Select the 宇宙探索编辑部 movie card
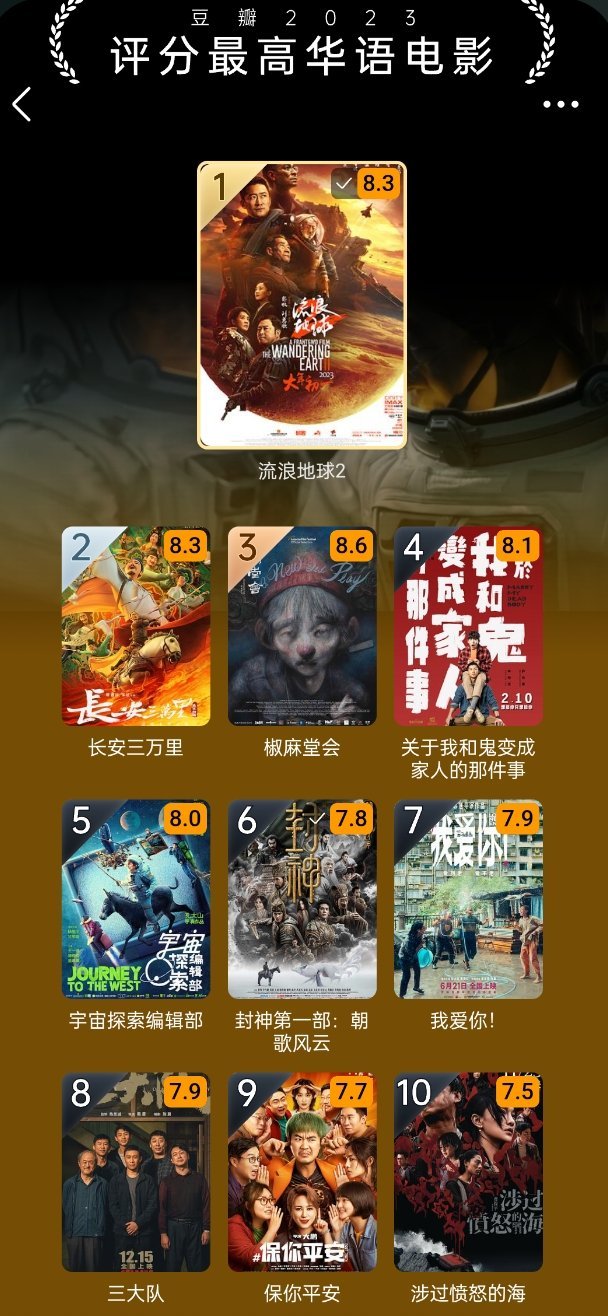The height and width of the screenshot is (1316, 608). pos(136,899)
